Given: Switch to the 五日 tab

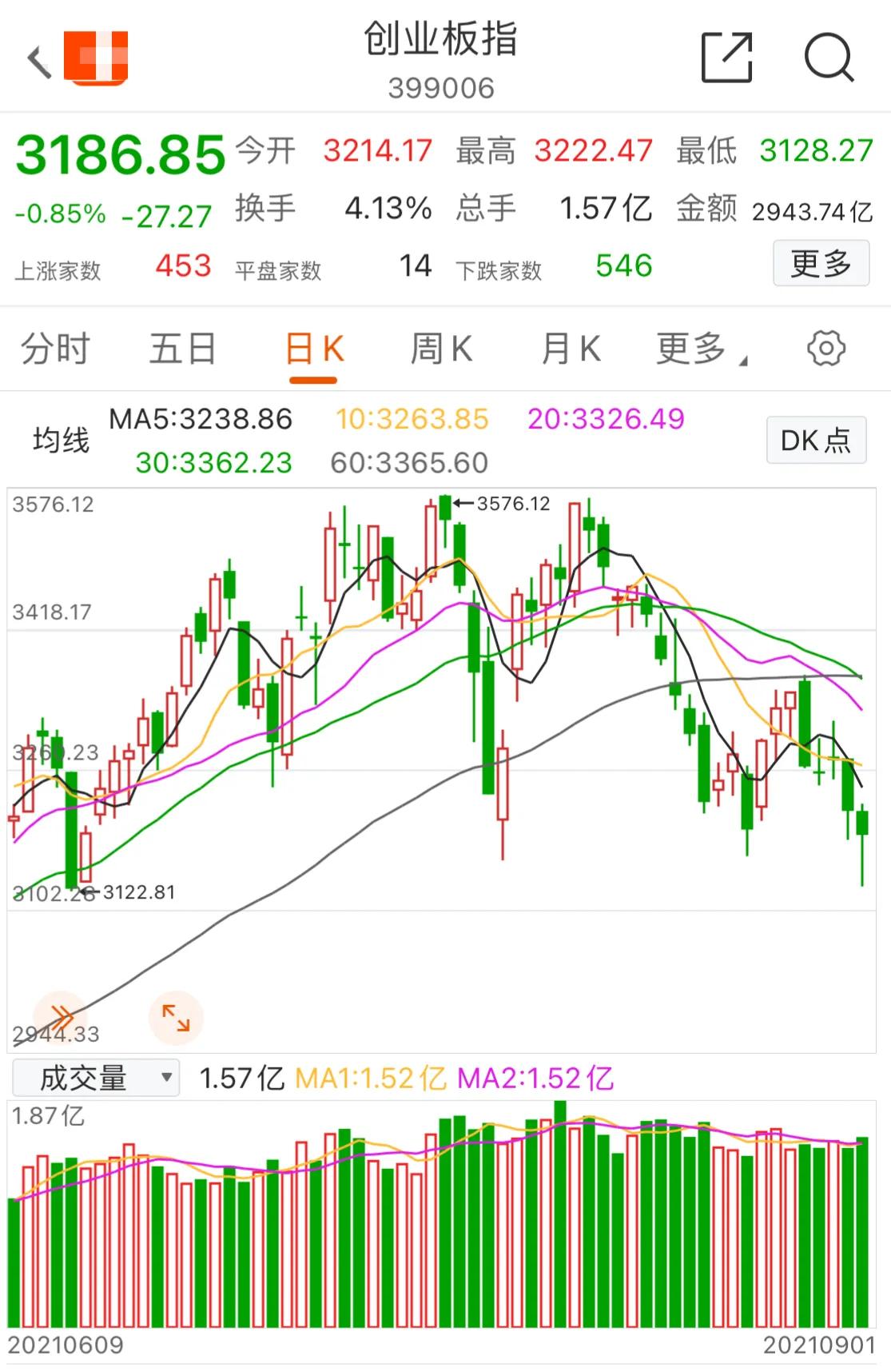Looking at the screenshot, I should pyautogui.click(x=182, y=349).
